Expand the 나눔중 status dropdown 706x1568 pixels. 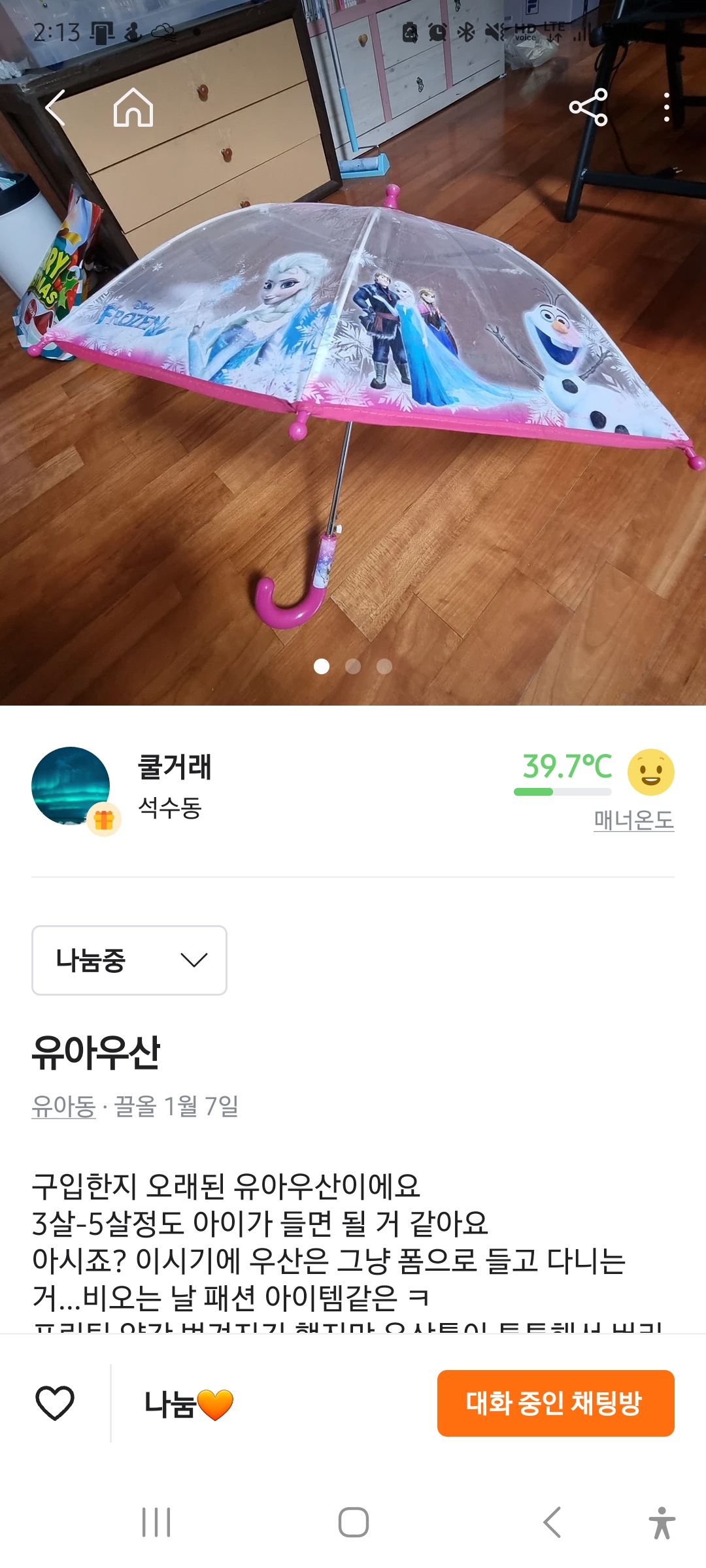(129, 960)
